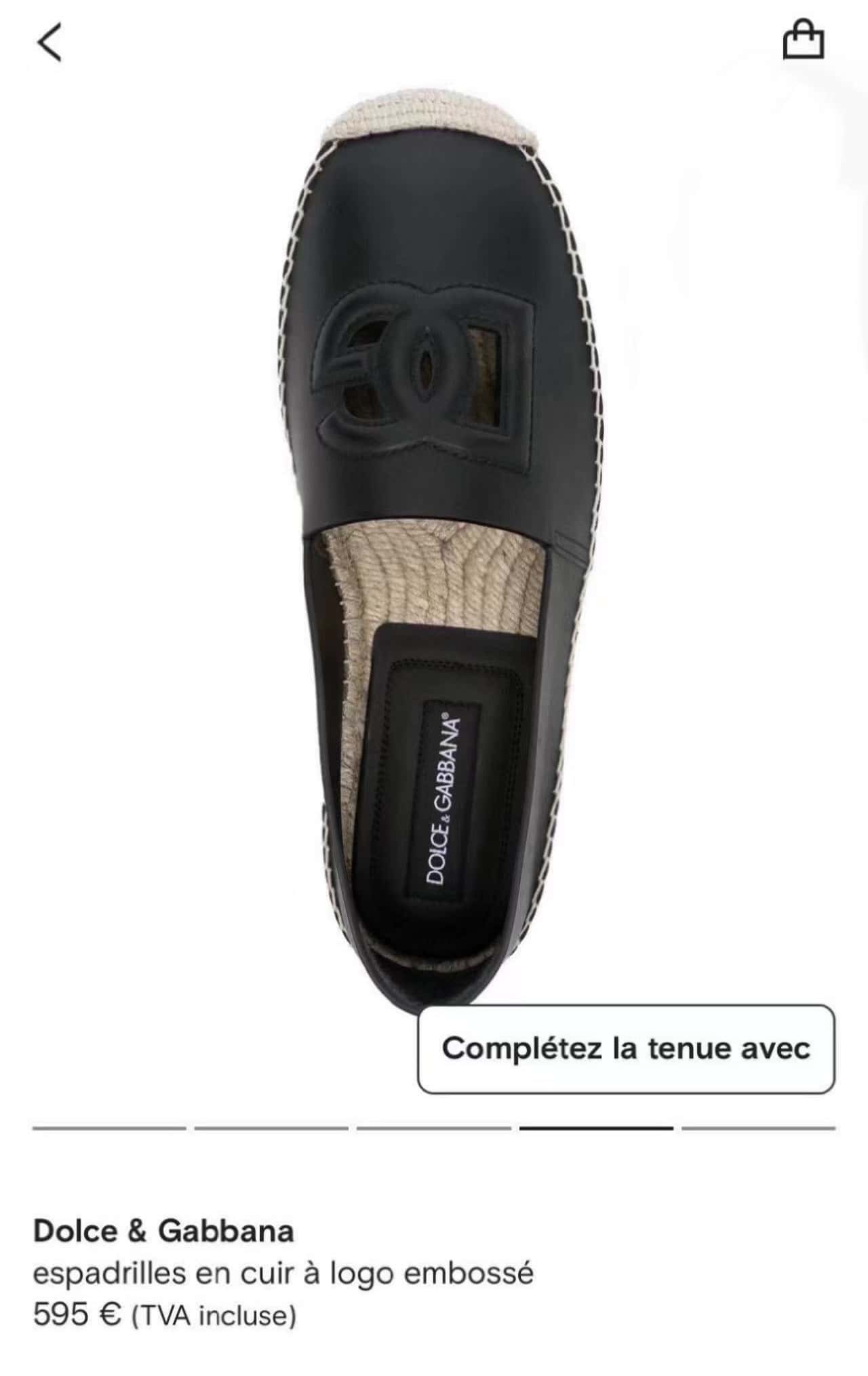Open the shopping bag
Viewport: 868px width, 1376px height.
click(x=804, y=40)
